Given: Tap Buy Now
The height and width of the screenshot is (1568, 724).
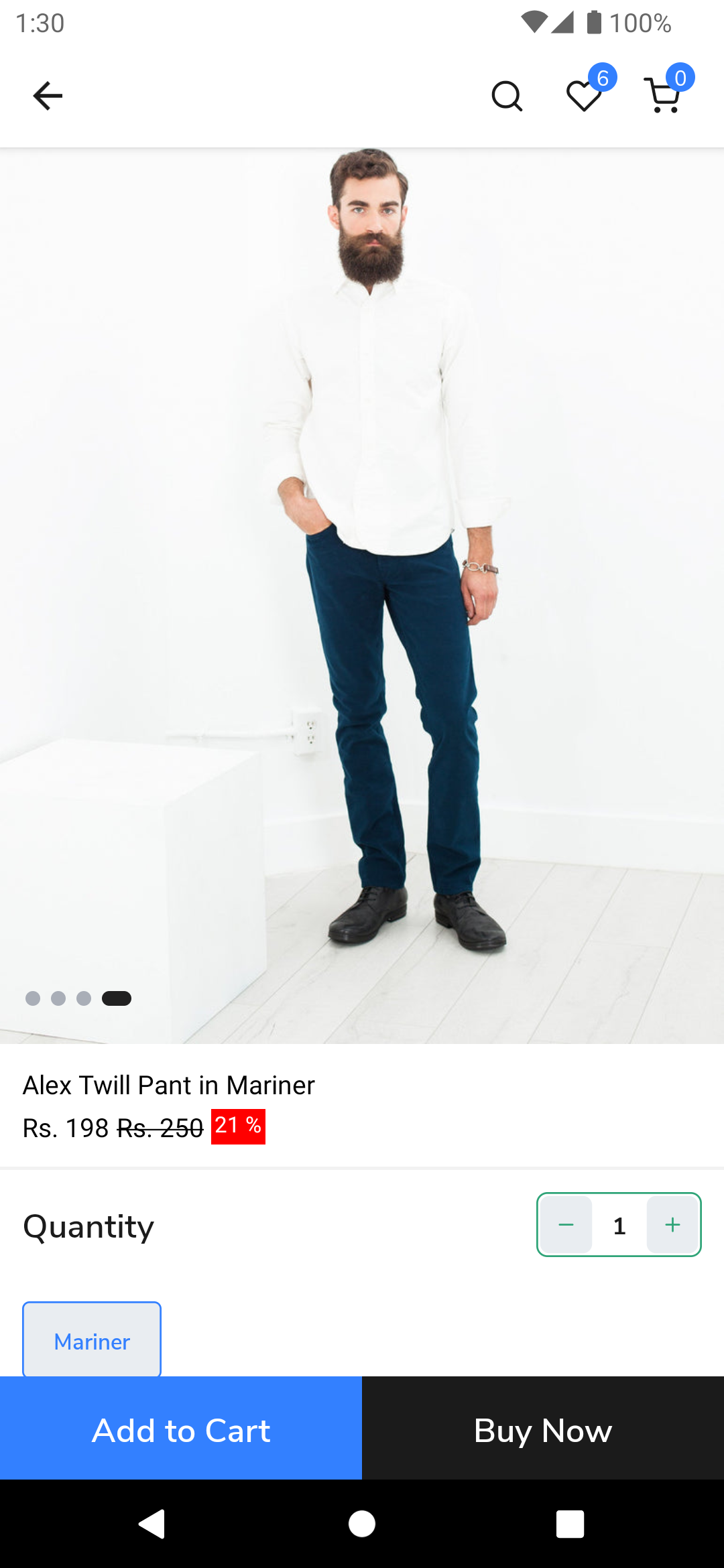Looking at the screenshot, I should pyautogui.click(x=543, y=1430).
